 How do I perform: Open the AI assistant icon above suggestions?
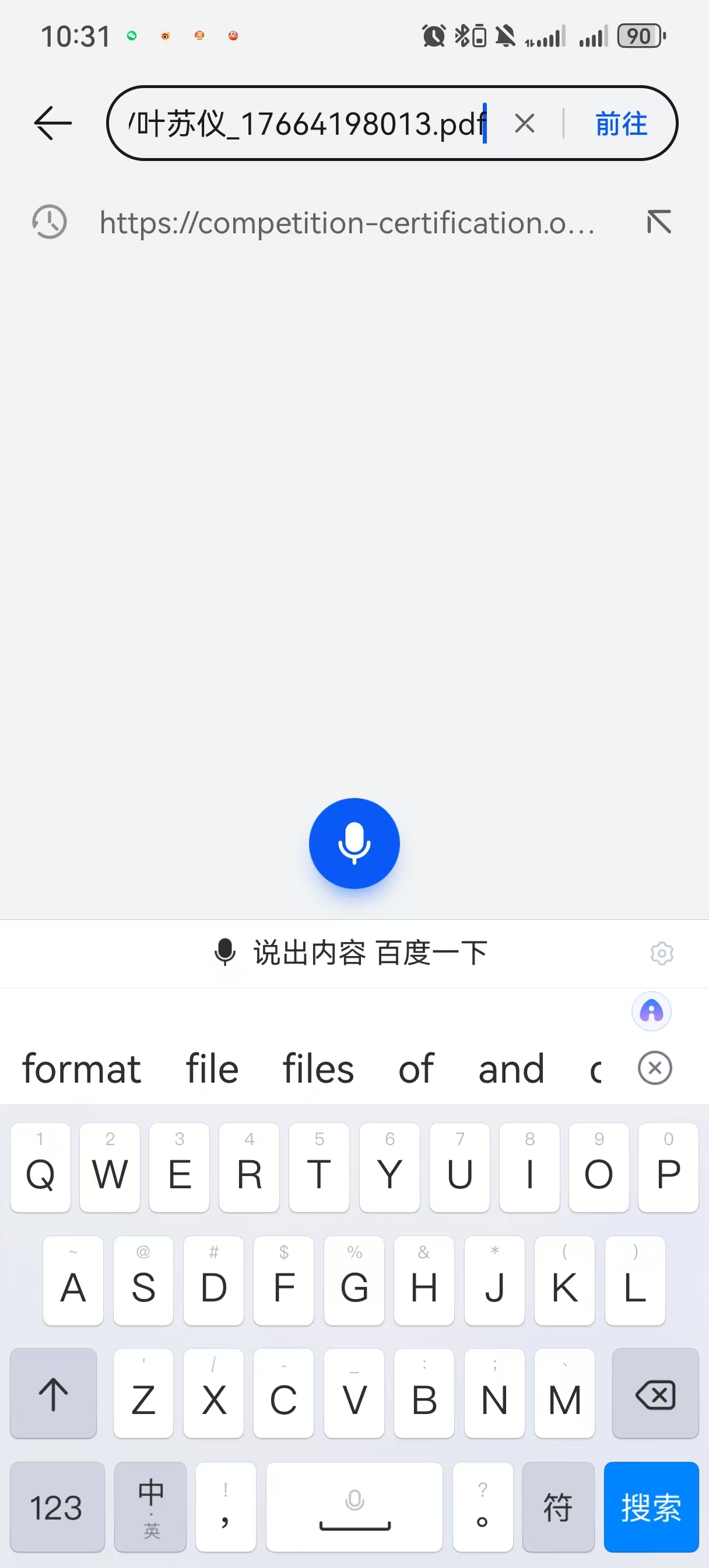pyautogui.click(x=651, y=1012)
